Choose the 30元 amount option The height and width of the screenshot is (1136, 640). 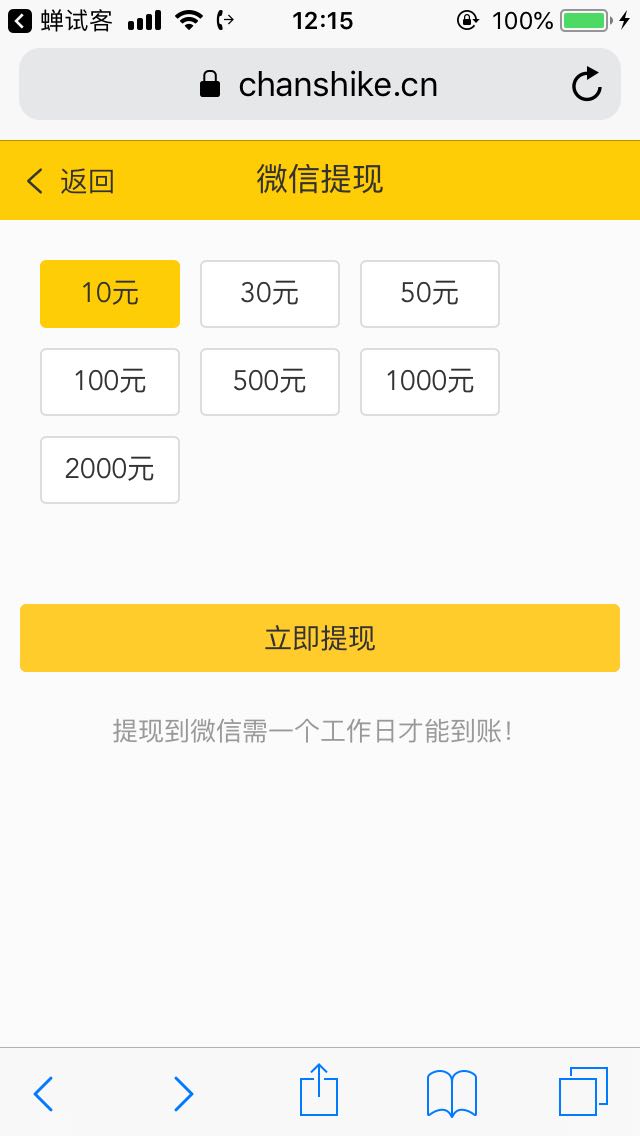[270, 294]
